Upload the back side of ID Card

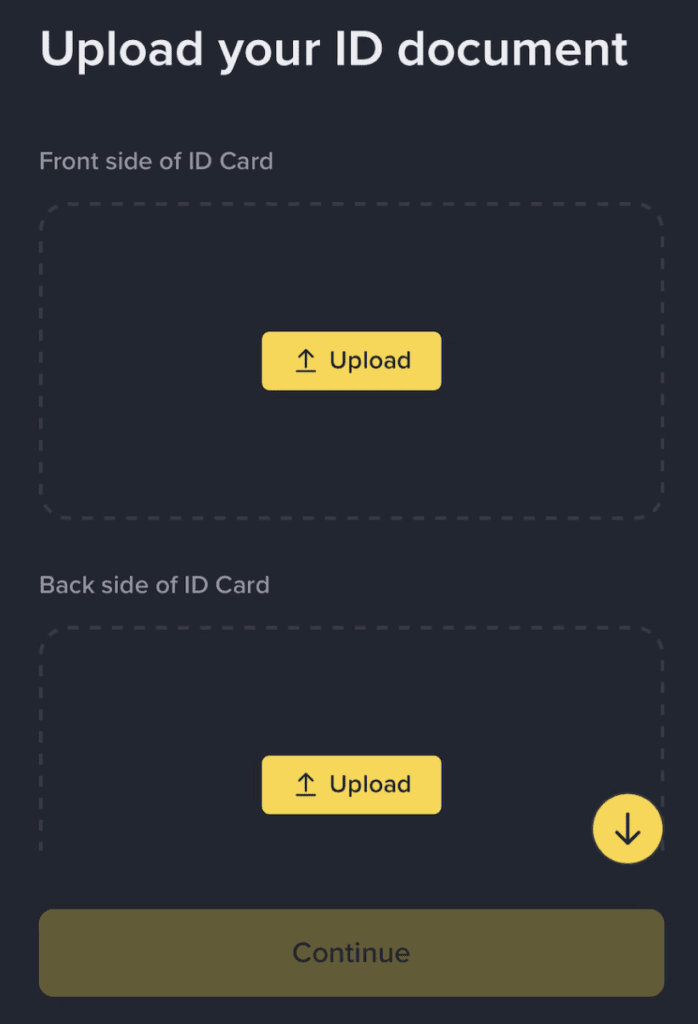coord(351,785)
